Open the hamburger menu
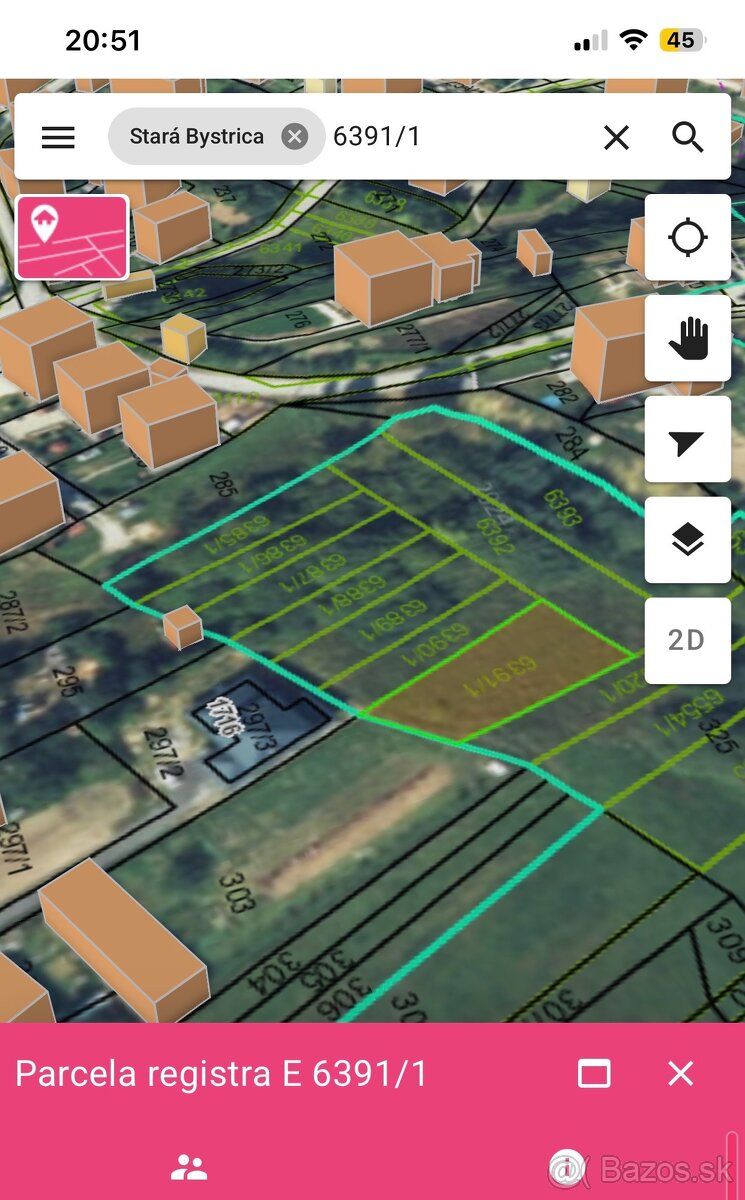Image resolution: width=745 pixels, height=1200 pixels. click(58, 137)
